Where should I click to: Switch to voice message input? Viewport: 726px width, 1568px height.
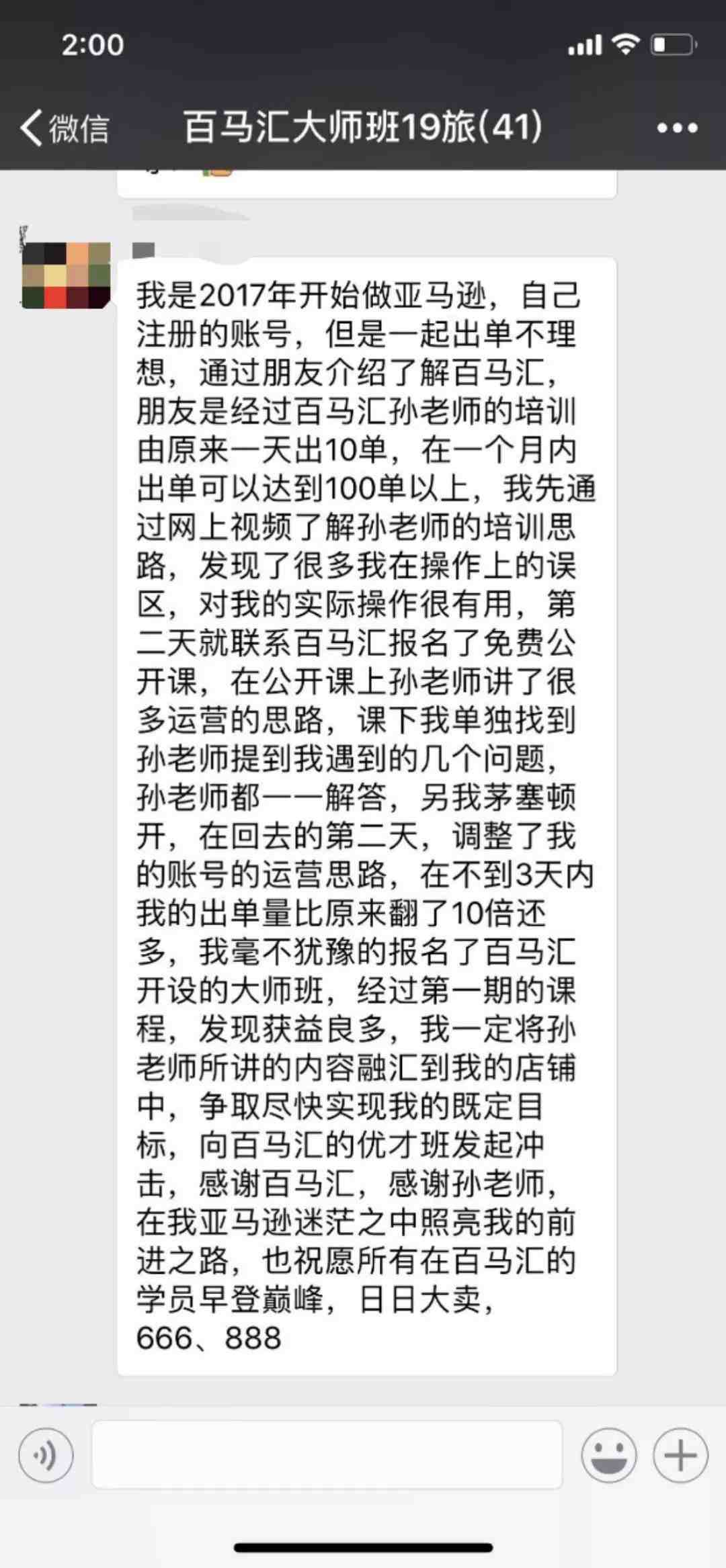pos(46,1456)
